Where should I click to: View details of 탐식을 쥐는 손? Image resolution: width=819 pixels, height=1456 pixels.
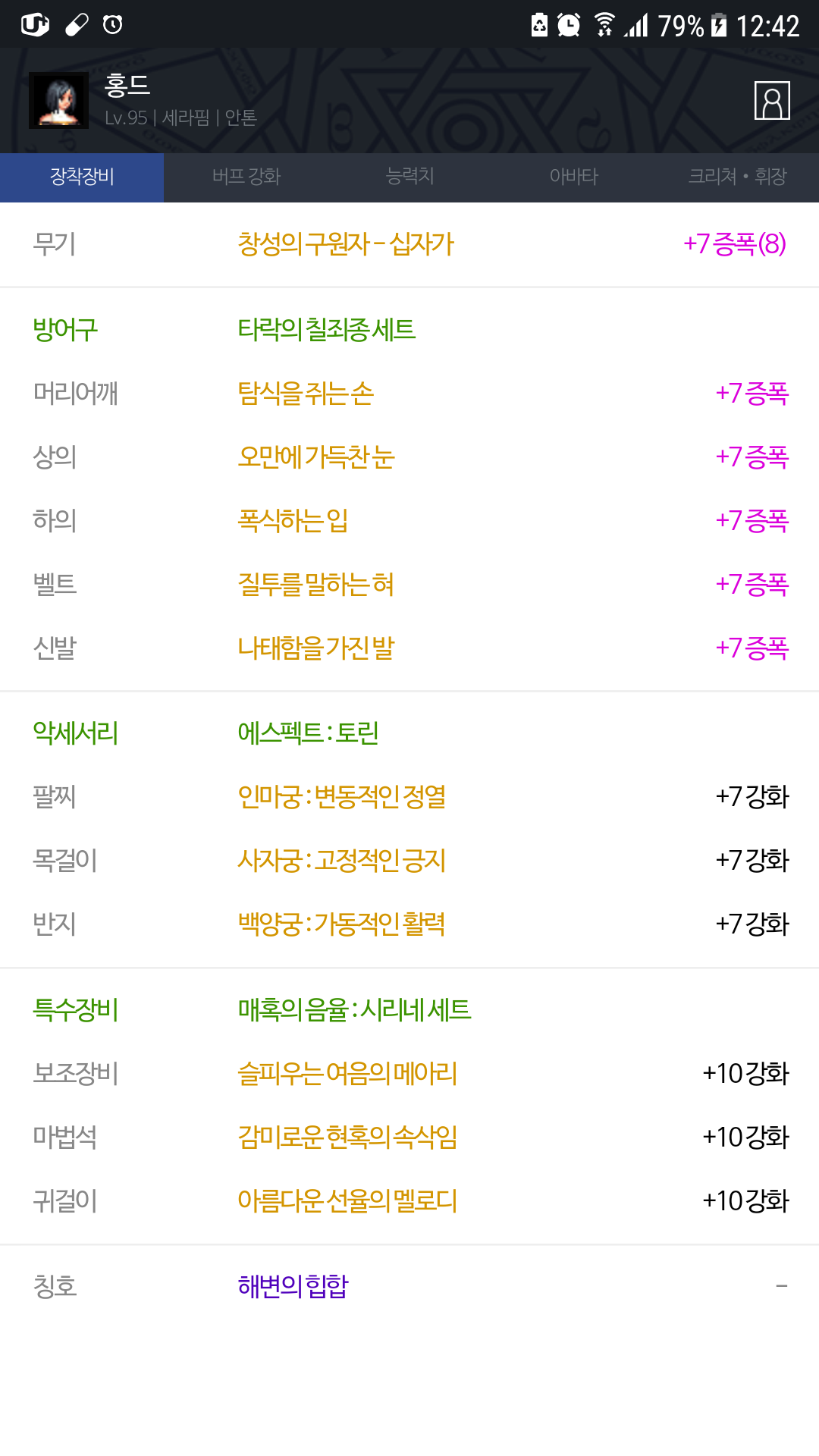tap(306, 393)
